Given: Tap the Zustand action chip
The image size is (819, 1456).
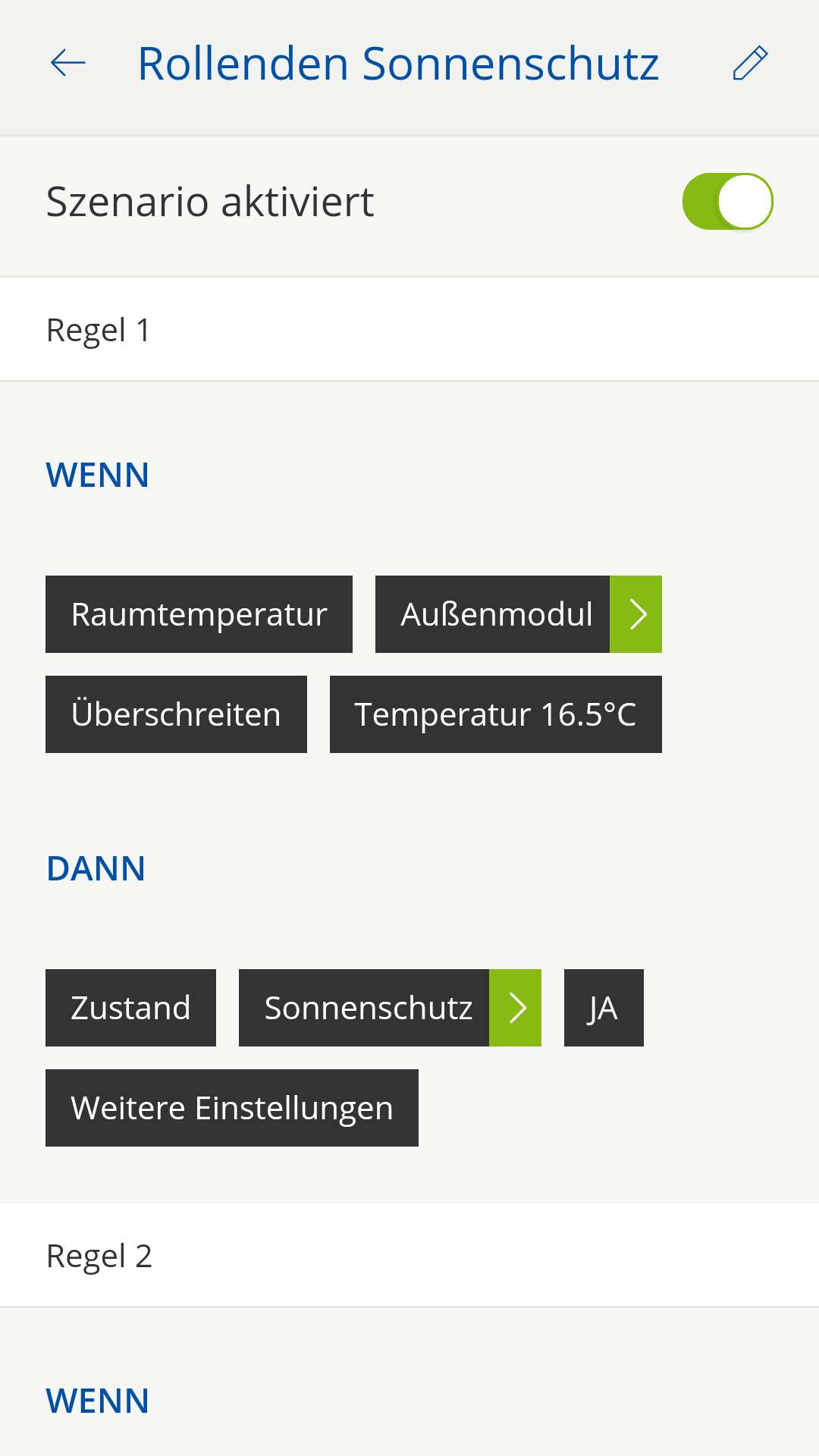Looking at the screenshot, I should click(130, 1008).
